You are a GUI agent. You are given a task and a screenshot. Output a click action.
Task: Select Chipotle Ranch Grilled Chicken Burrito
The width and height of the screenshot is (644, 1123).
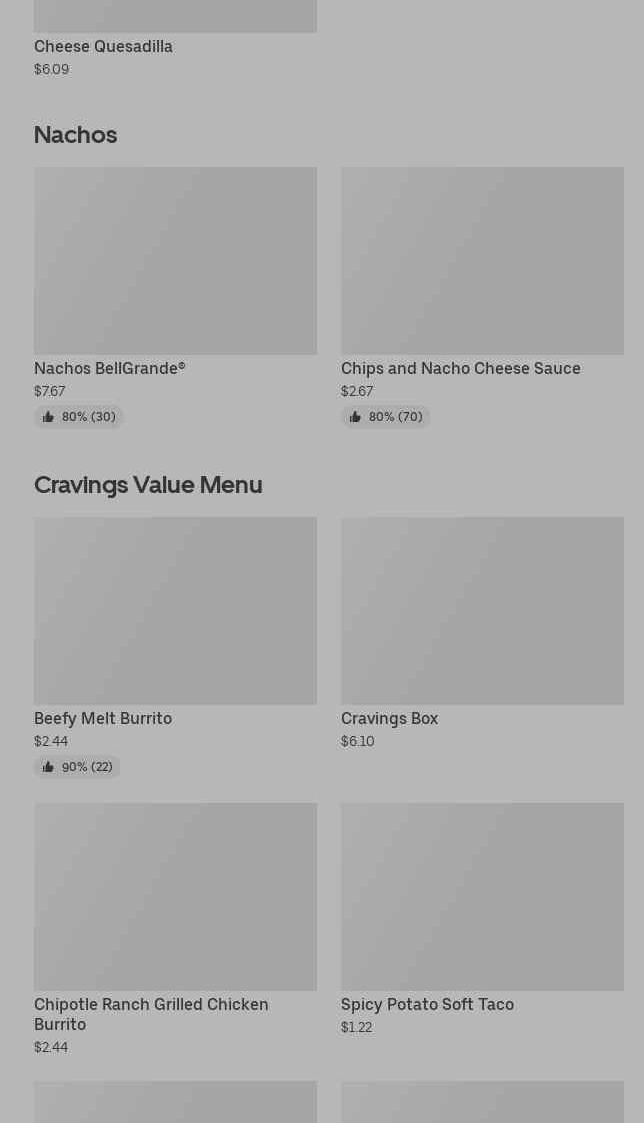click(176, 930)
